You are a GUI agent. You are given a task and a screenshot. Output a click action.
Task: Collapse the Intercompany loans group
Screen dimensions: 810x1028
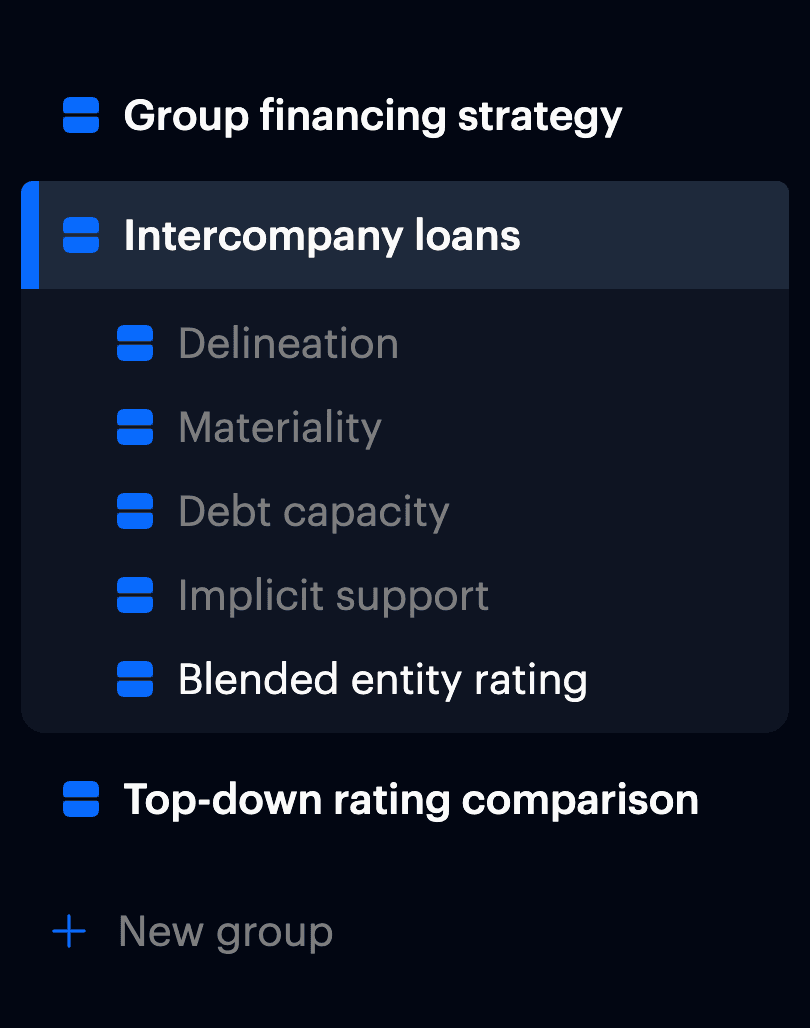pyautogui.click(x=321, y=236)
